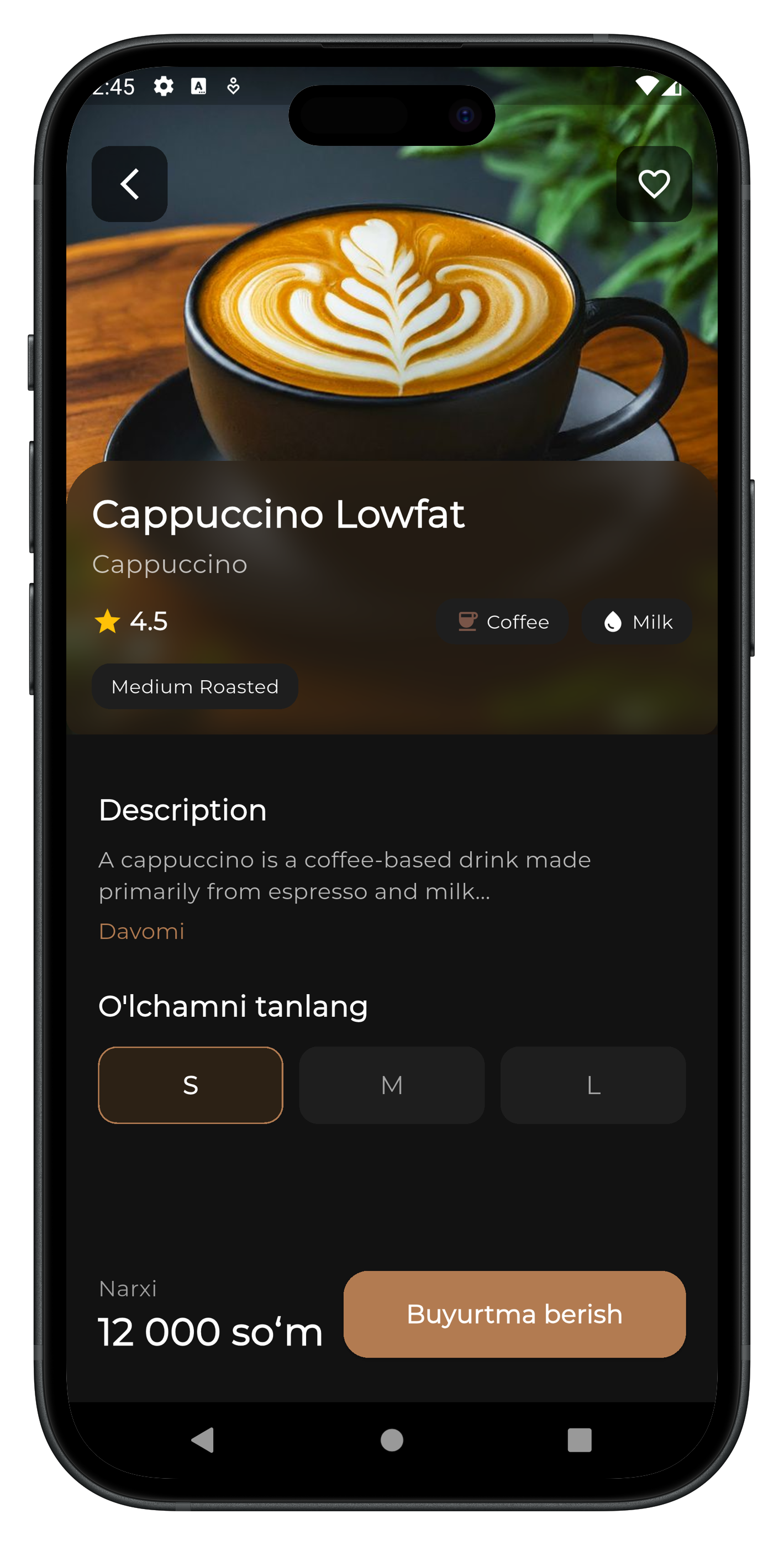Add Cappuccino Lowfat to favorites
Image resolution: width=784 pixels, height=1545 pixels.
[x=653, y=183]
